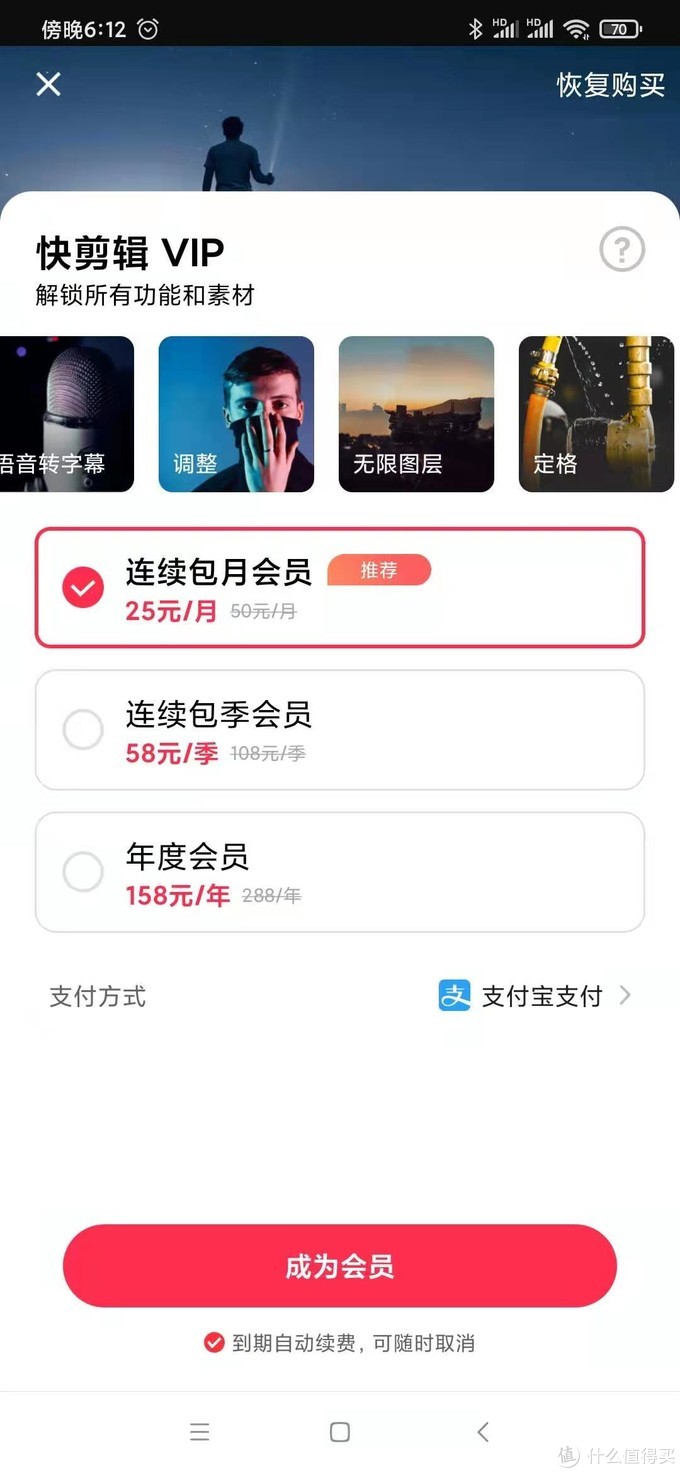Tap 恢复购买 to restore purchase

click(x=610, y=85)
